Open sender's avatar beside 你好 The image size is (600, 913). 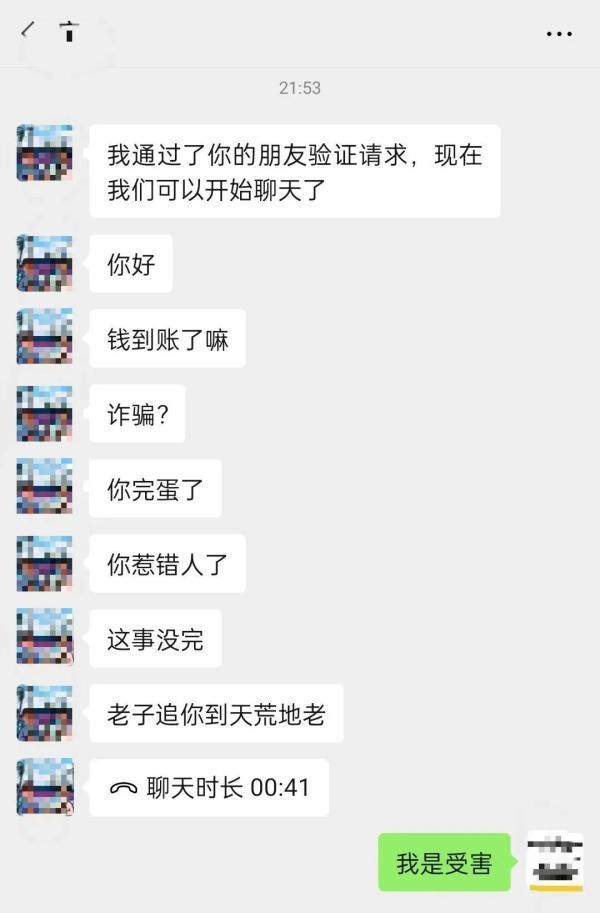click(45, 263)
